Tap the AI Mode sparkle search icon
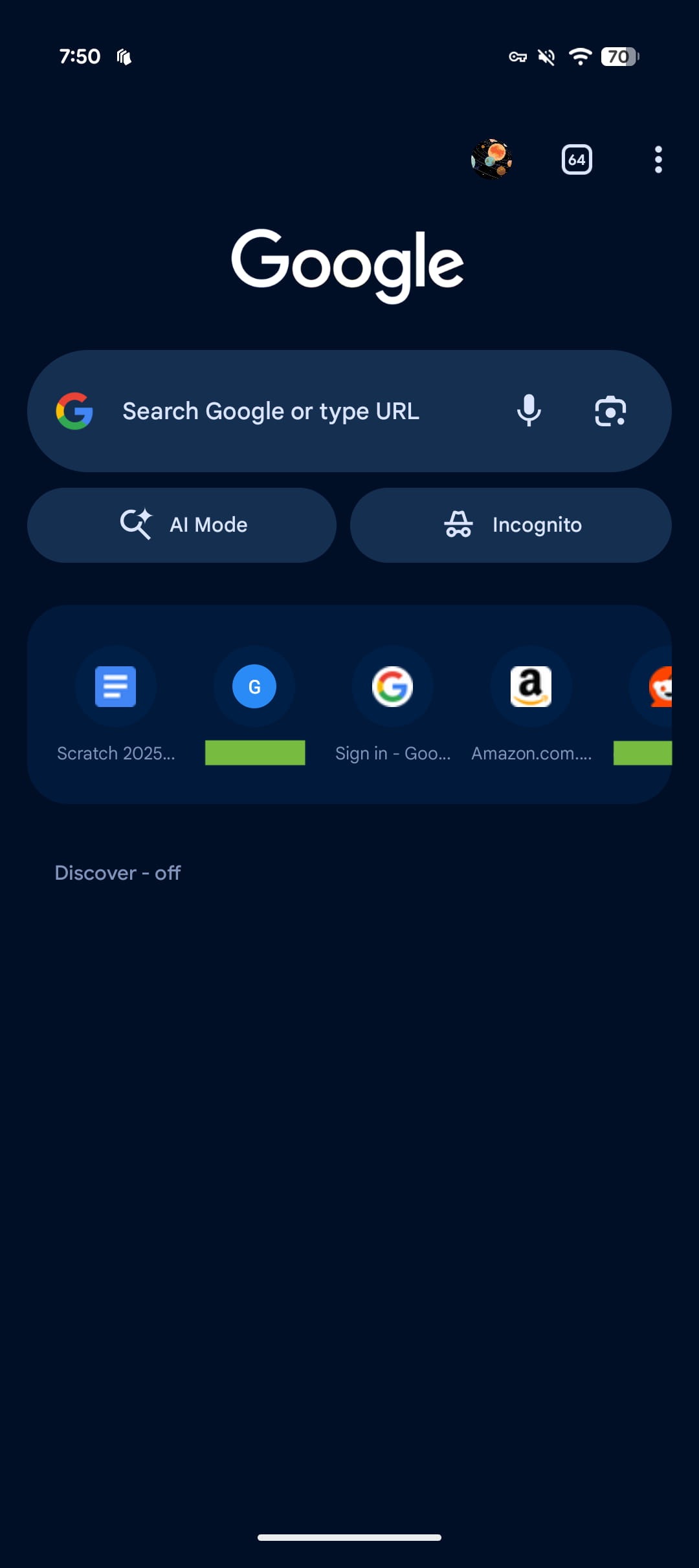Viewport: 699px width, 1568px height. 137,524
